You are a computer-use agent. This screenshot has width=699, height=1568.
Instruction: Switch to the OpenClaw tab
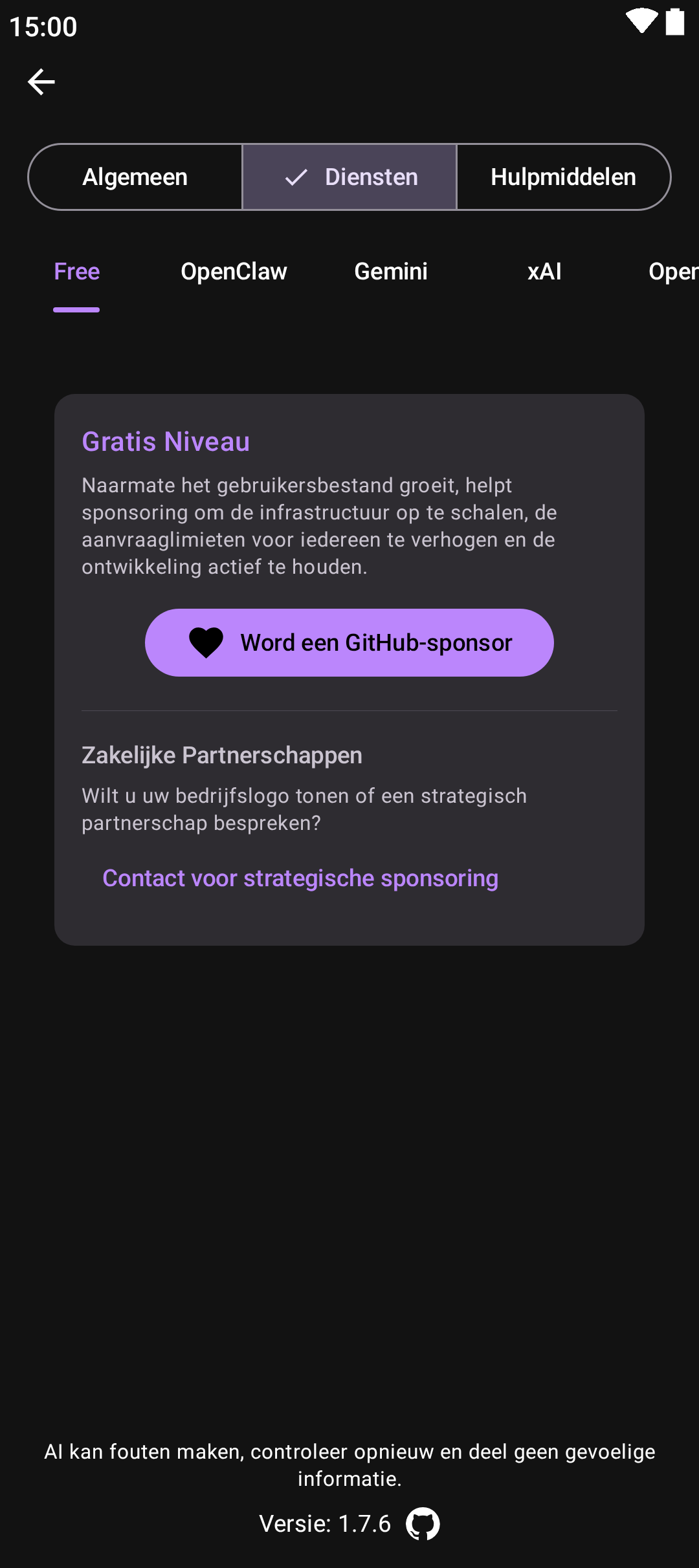coord(234,272)
